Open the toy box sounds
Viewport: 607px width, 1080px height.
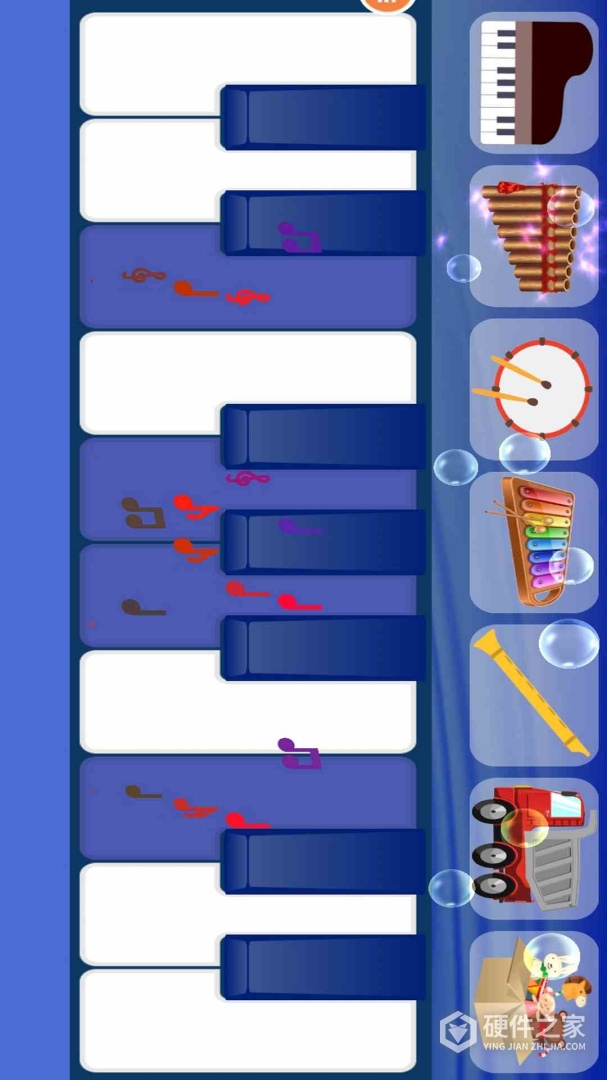pos(533,1000)
